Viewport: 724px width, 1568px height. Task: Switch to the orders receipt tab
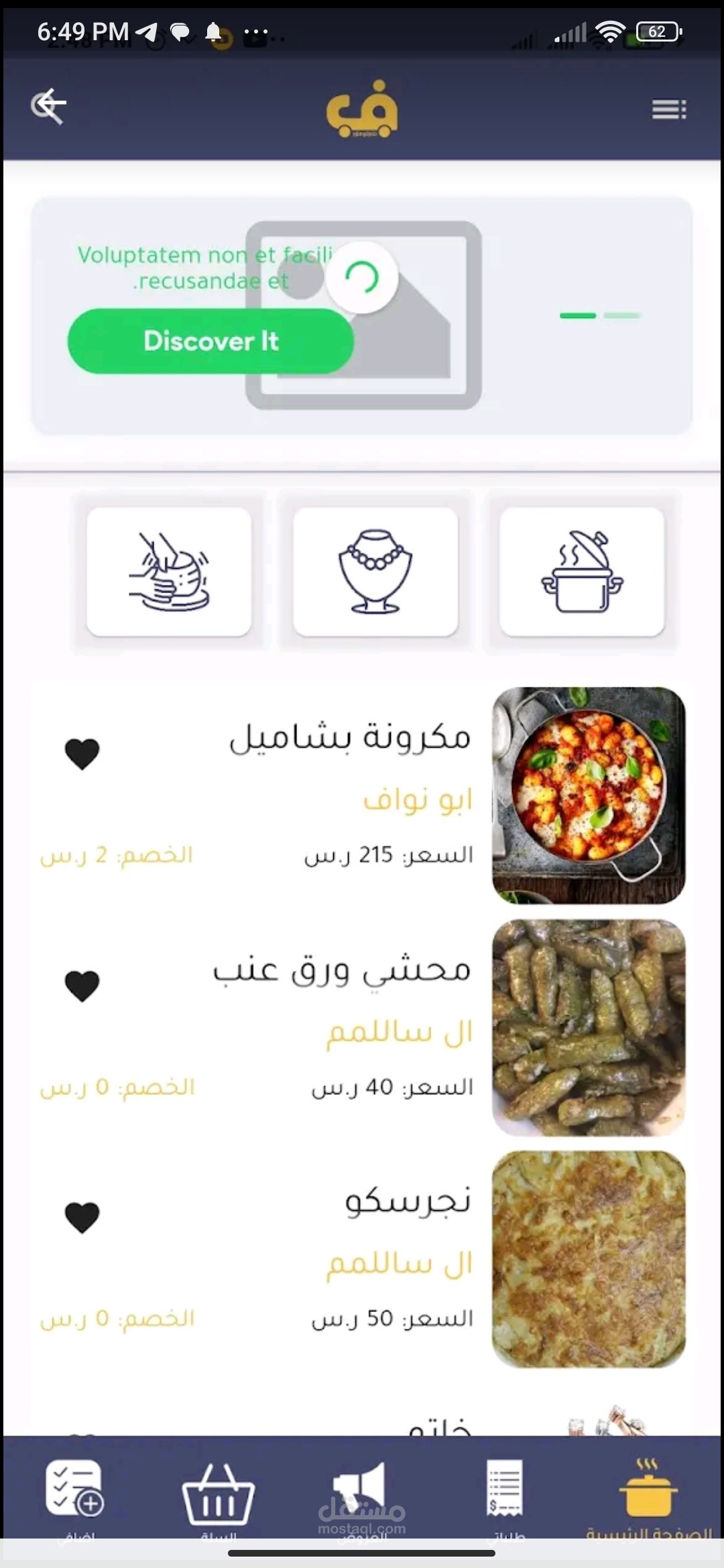tap(505, 1497)
